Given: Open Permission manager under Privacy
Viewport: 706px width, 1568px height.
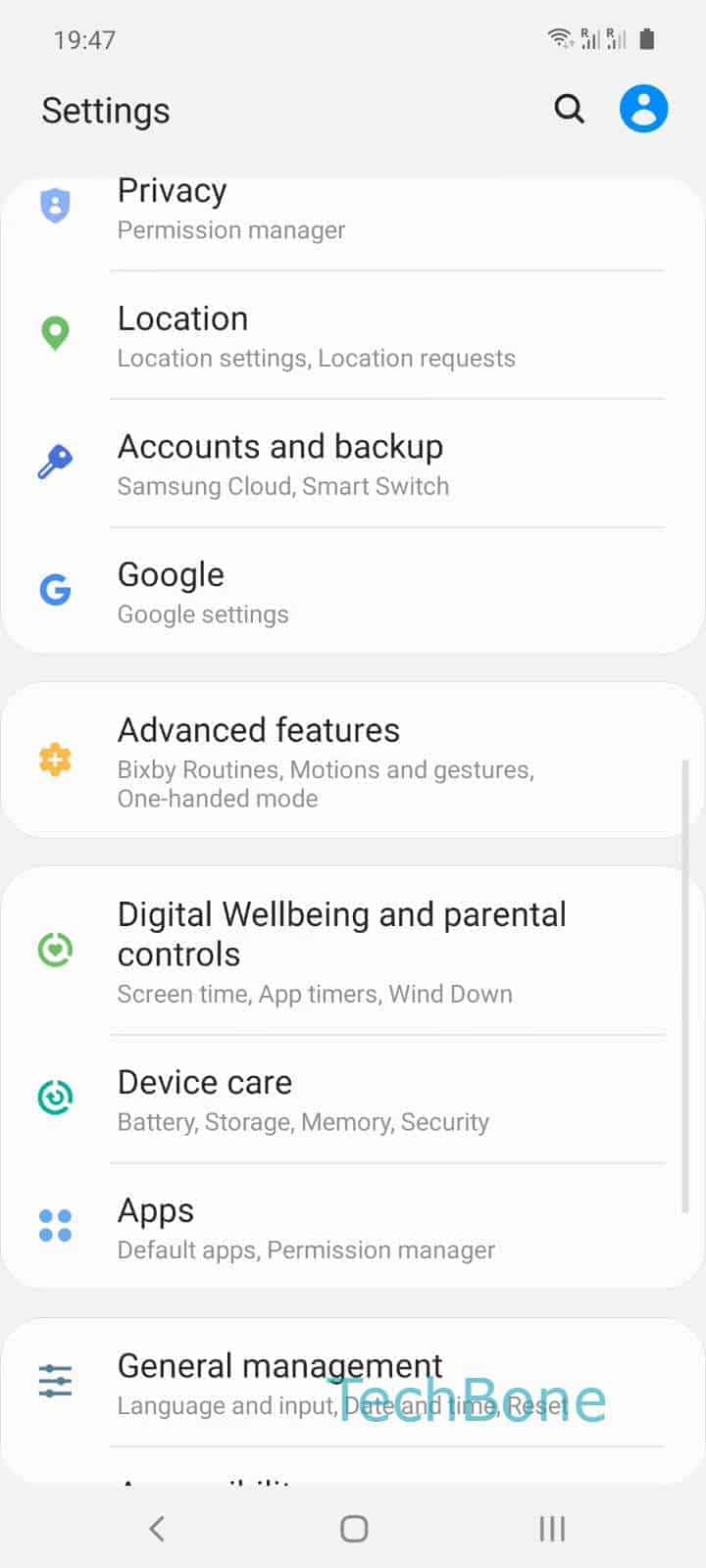Looking at the screenshot, I should (230, 229).
